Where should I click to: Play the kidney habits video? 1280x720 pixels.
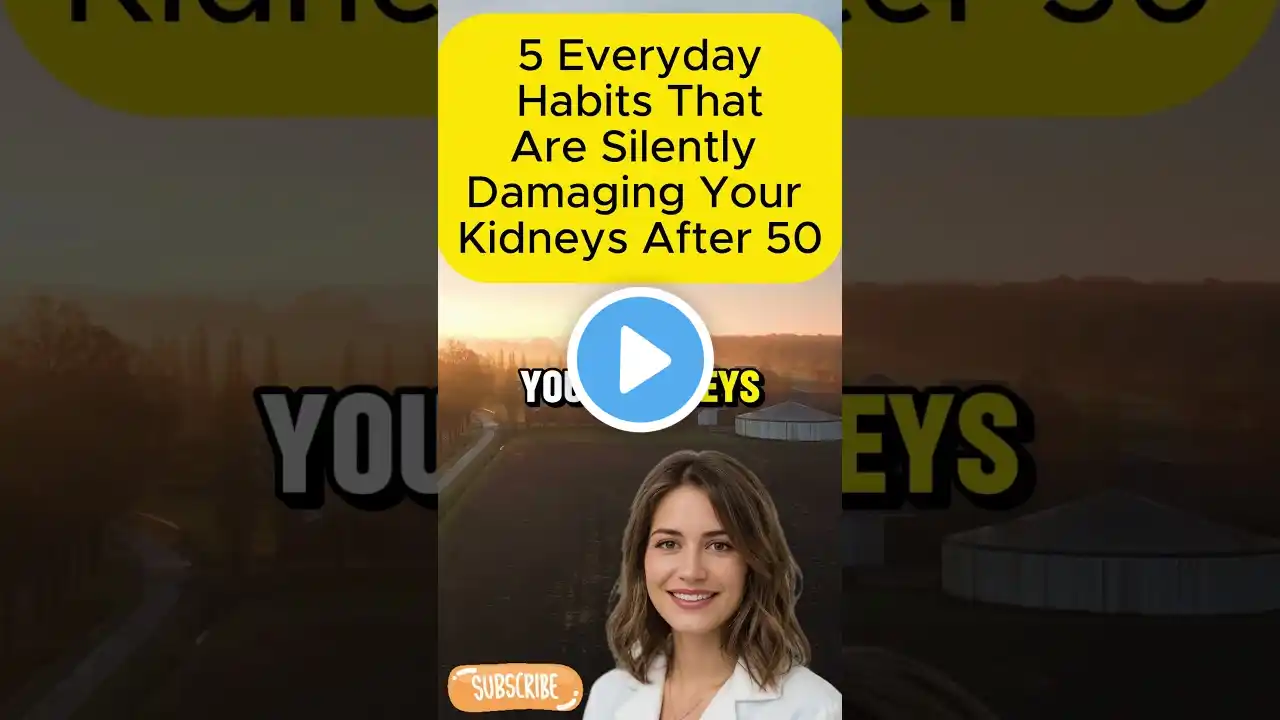click(640, 360)
